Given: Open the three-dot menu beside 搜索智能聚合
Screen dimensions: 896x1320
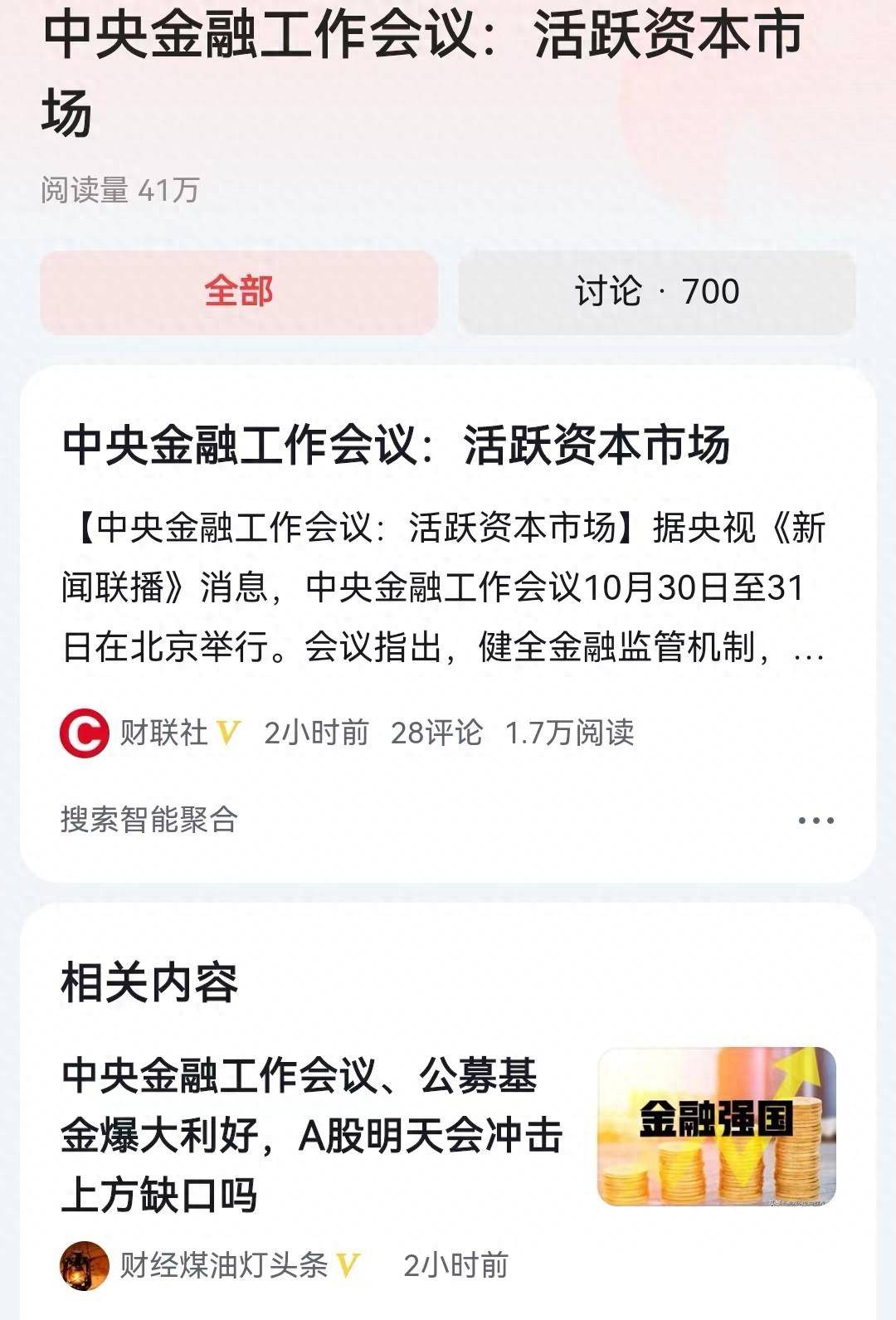Looking at the screenshot, I should [816, 821].
